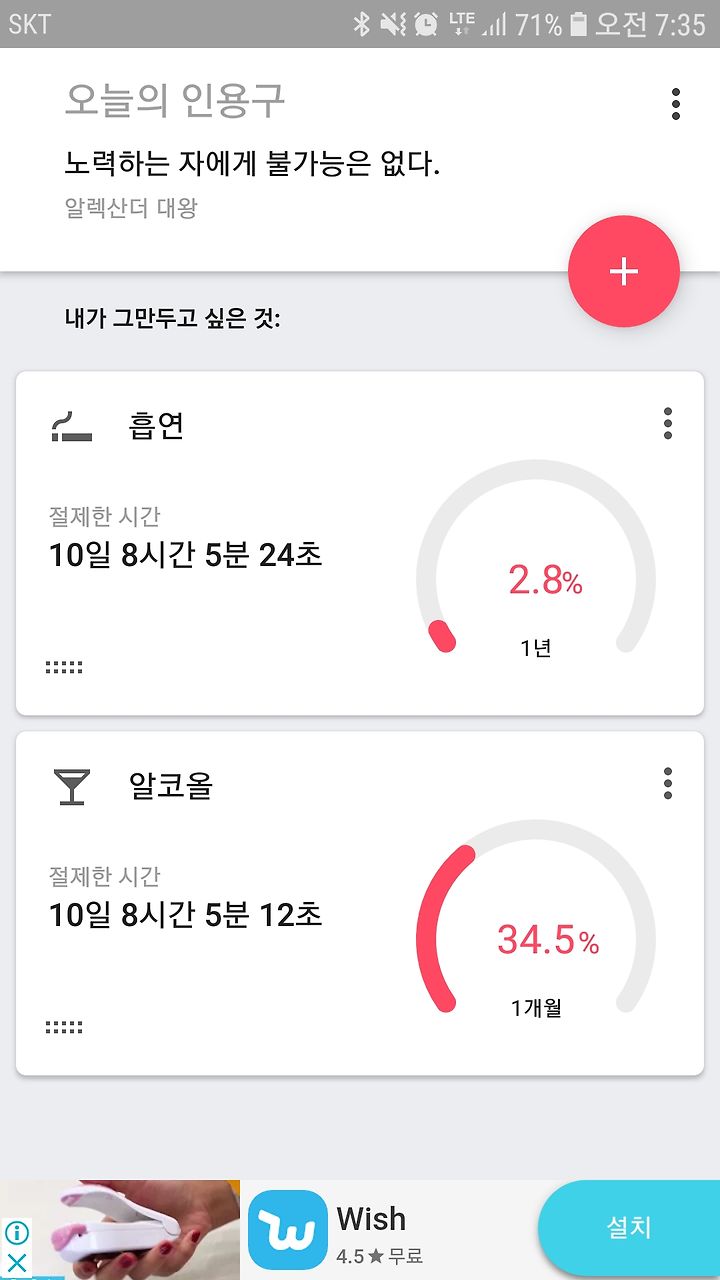Tap the drag handle on 알코올 card
This screenshot has width=720, height=1280.
(64, 1027)
